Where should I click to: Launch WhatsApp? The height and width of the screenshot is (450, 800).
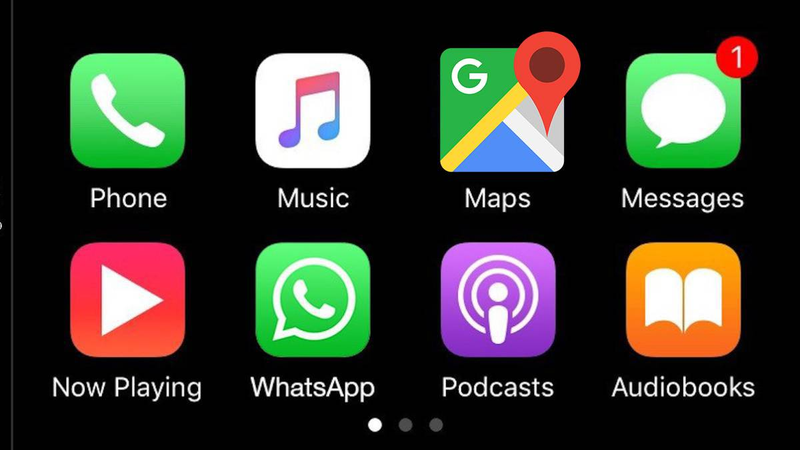(313, 300)
